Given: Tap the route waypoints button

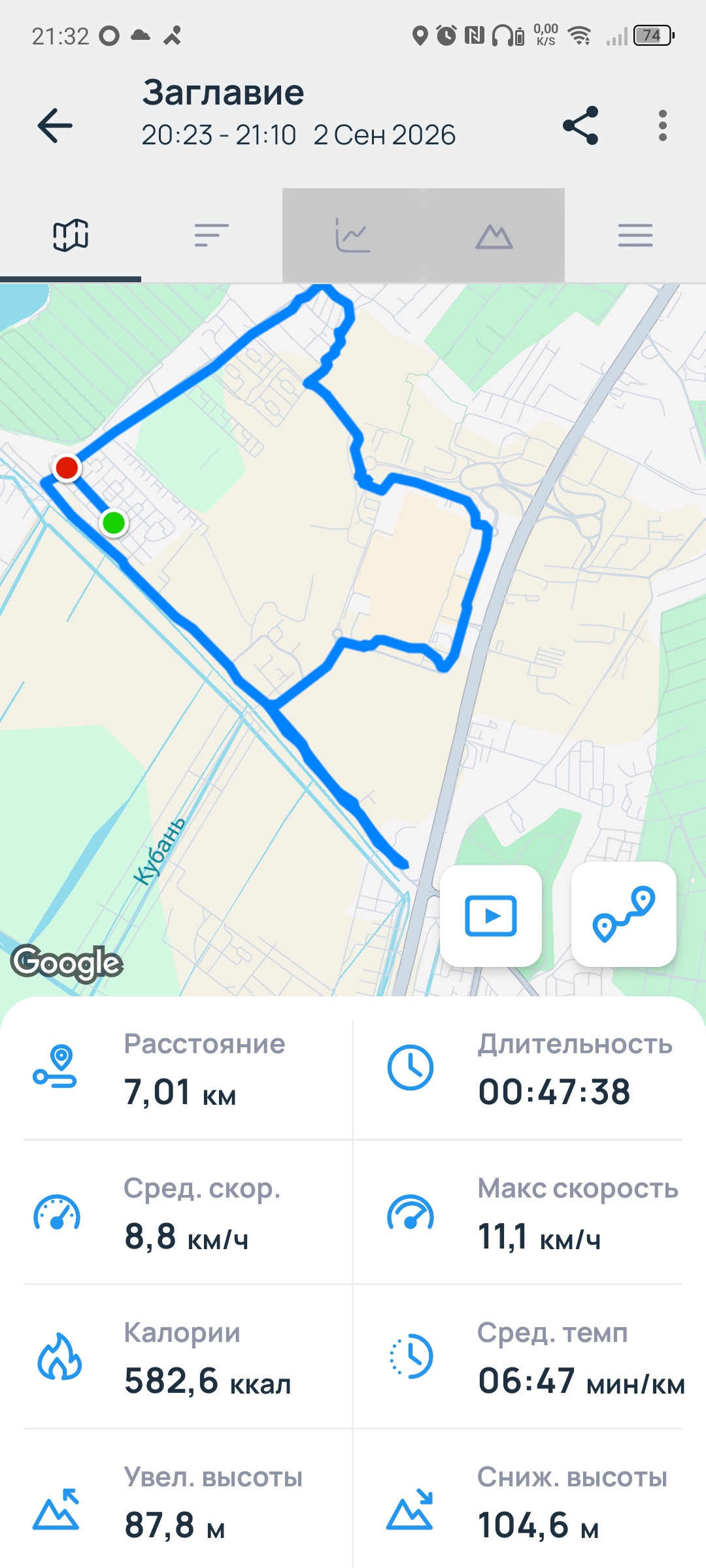Looking at the screenshot, I should click(x=624, y=914).
